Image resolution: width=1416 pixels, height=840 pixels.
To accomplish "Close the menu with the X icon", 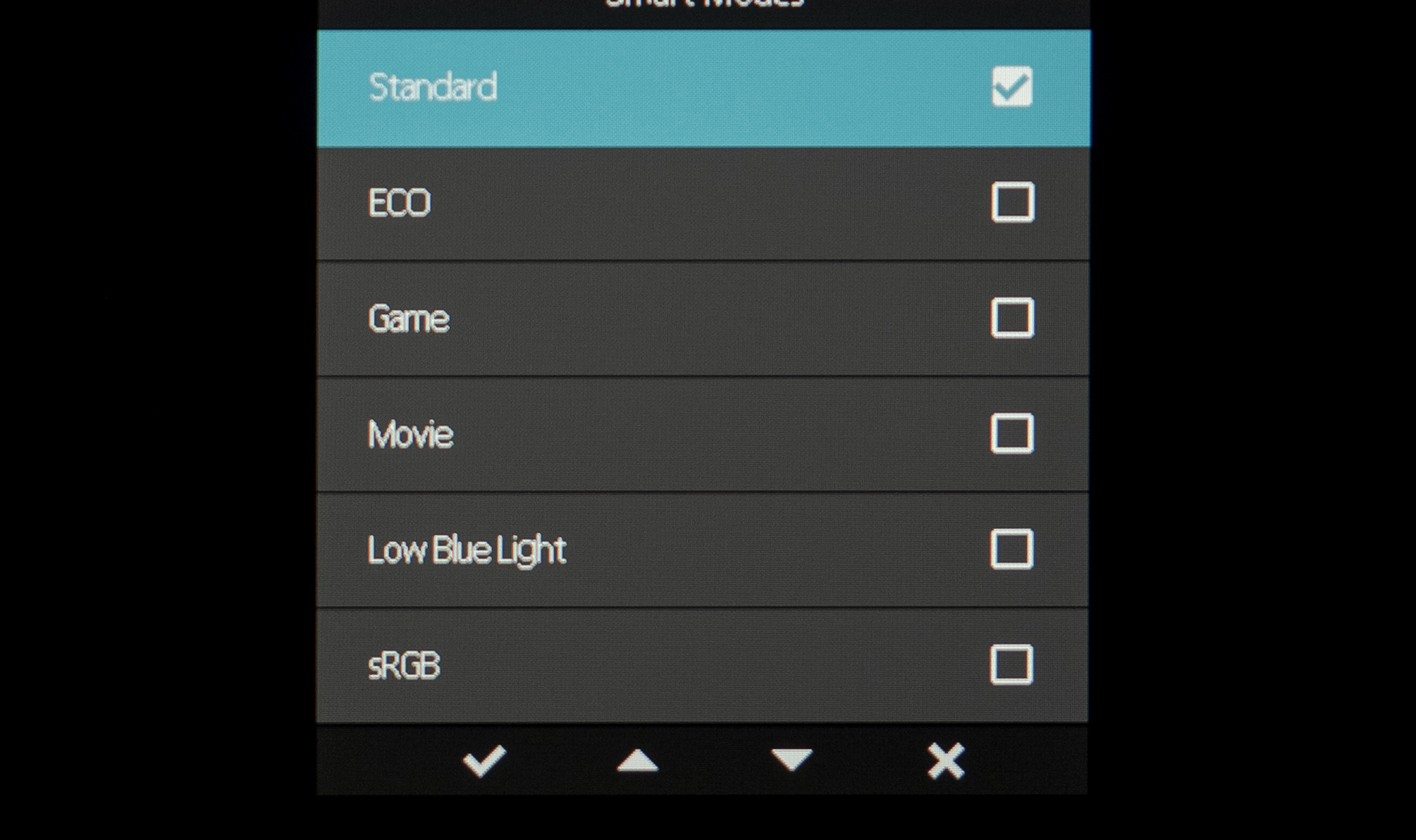I will [x=945, y=761].
